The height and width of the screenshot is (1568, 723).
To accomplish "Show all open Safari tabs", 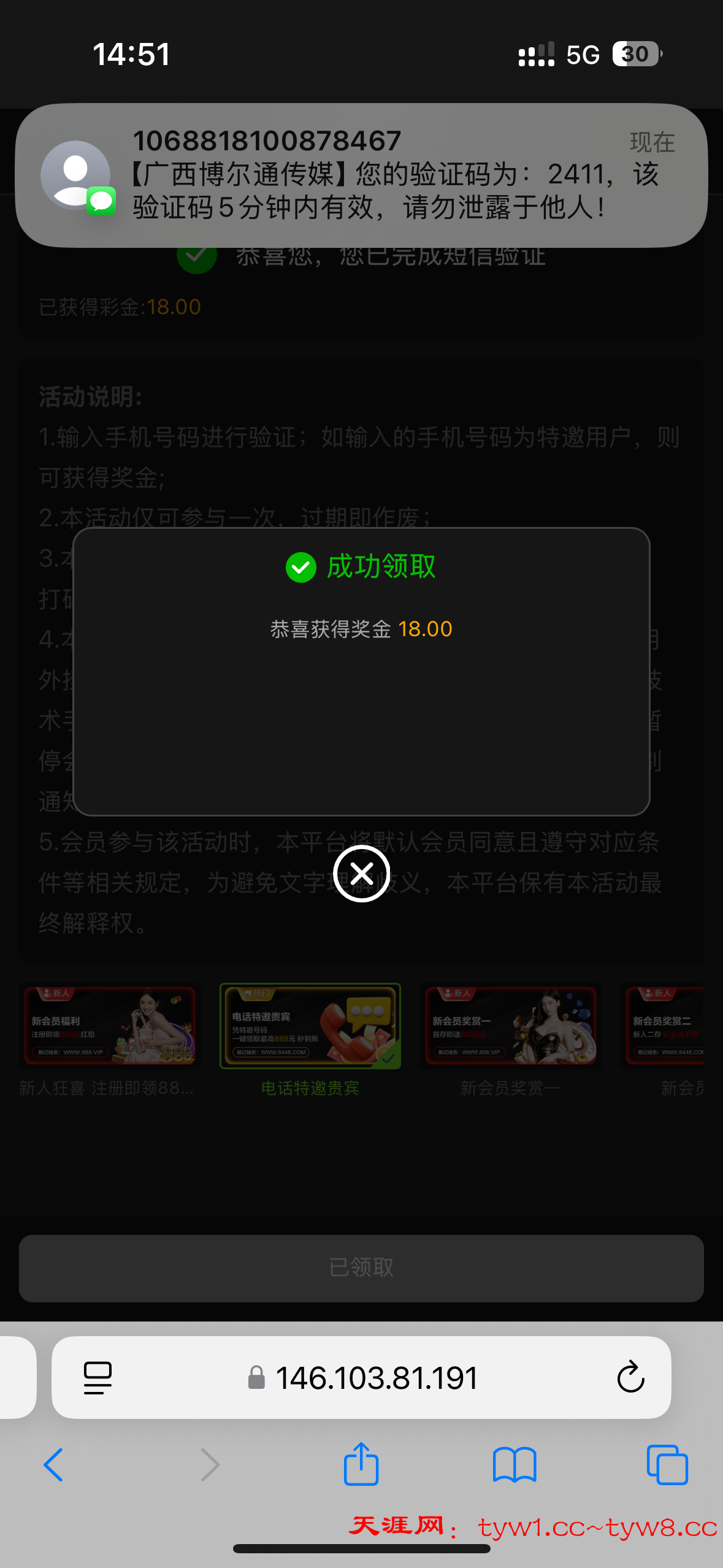I will 667,1465.
